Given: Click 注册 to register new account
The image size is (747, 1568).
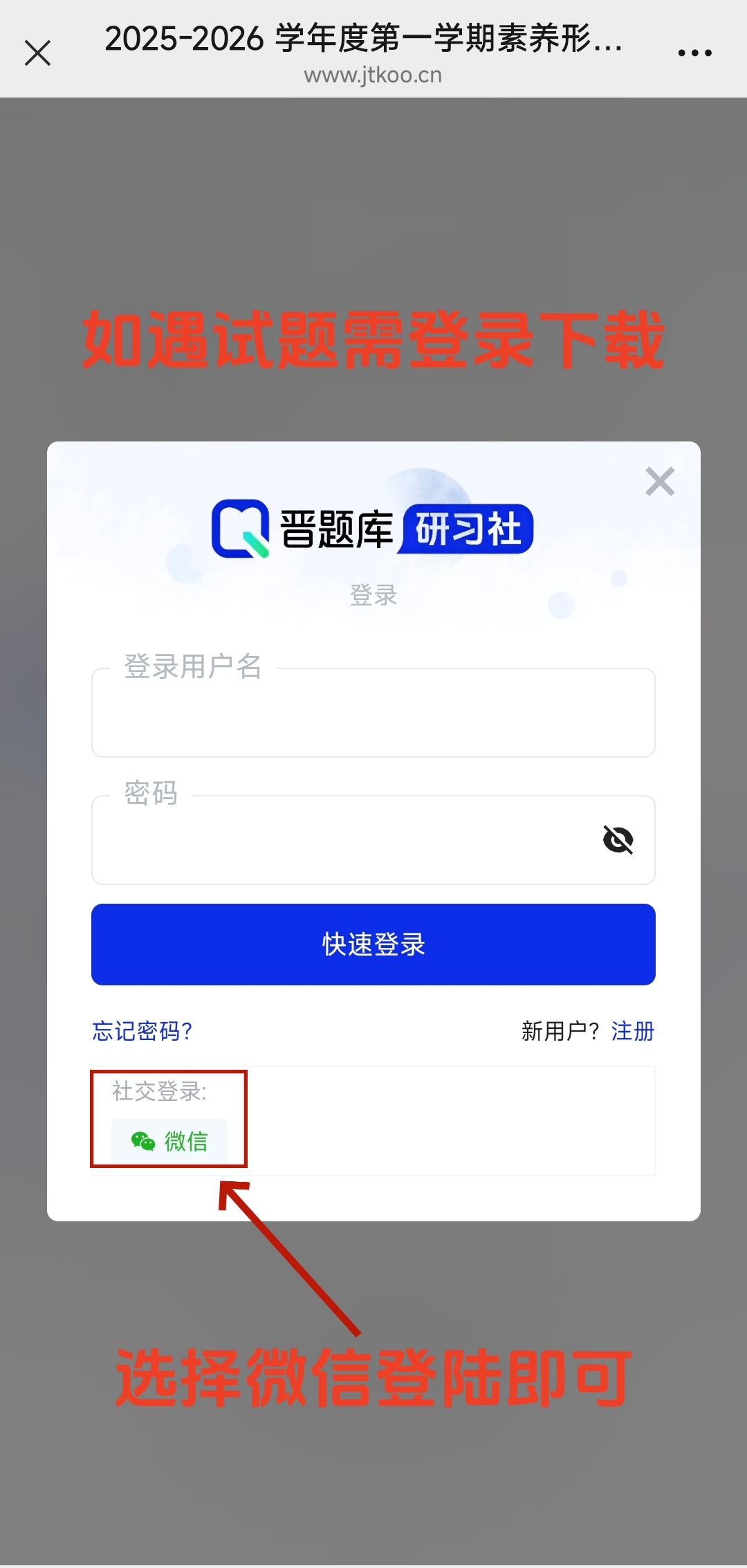Looking at the screenshot, I should click(x=631, y=1031).
